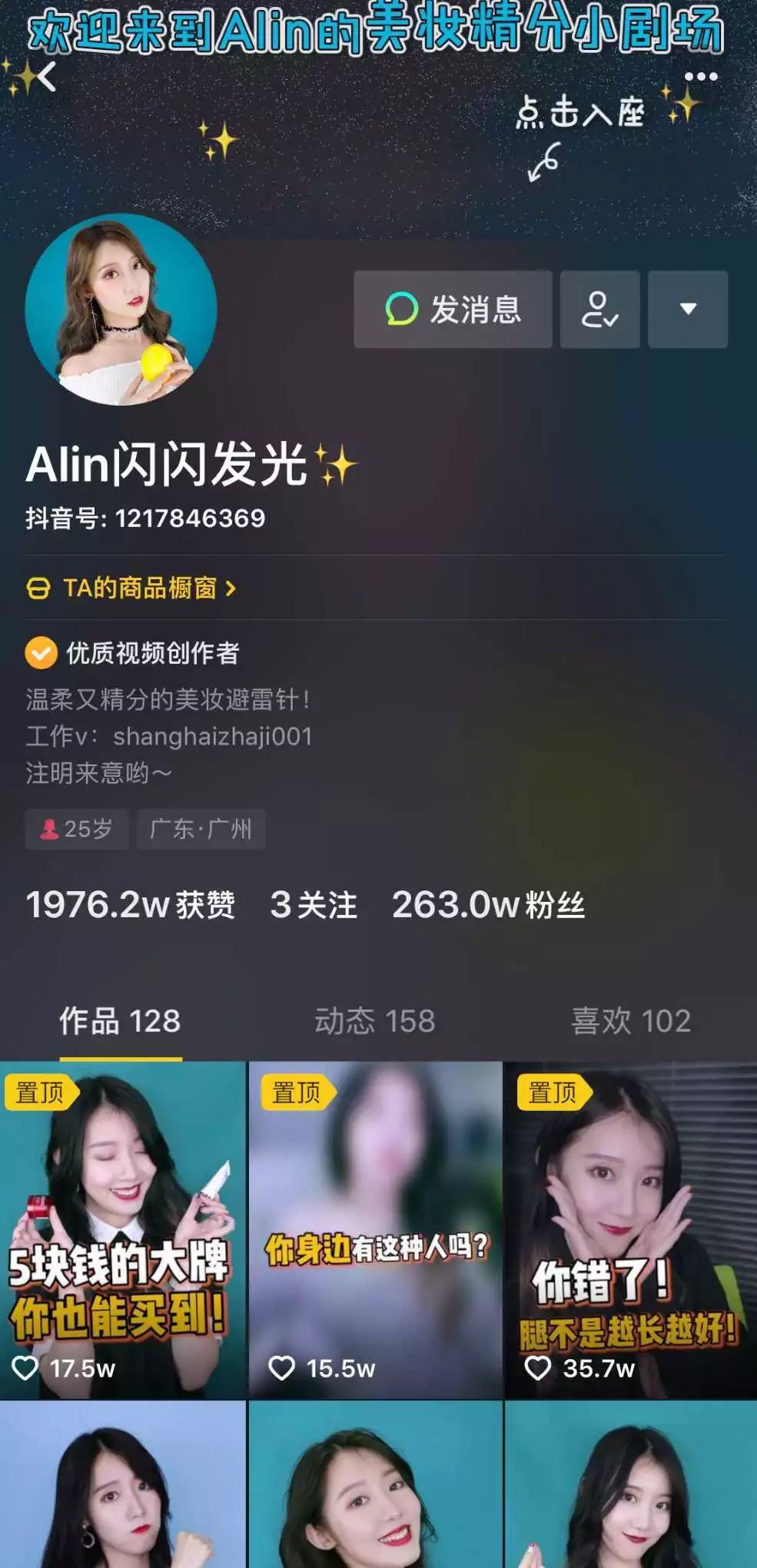Play pinned video 你身边有这种人吗
Viewport: 757px width, 1568px height.
[x=375, y=1229]
